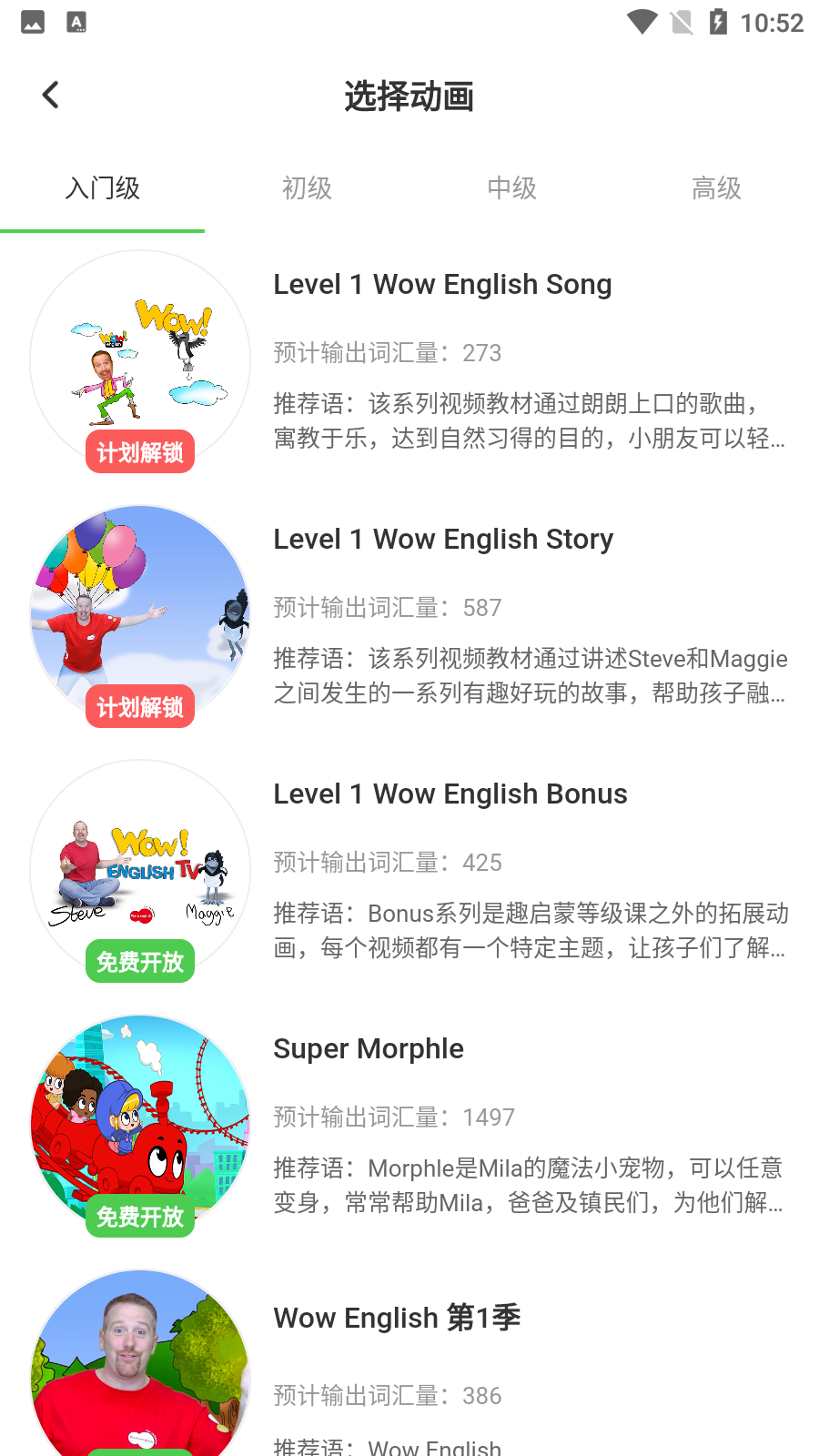819x1456 pixels.
Task: Switch to the 中级 tab
Action: pyautogui.click(x=511, y=188)
